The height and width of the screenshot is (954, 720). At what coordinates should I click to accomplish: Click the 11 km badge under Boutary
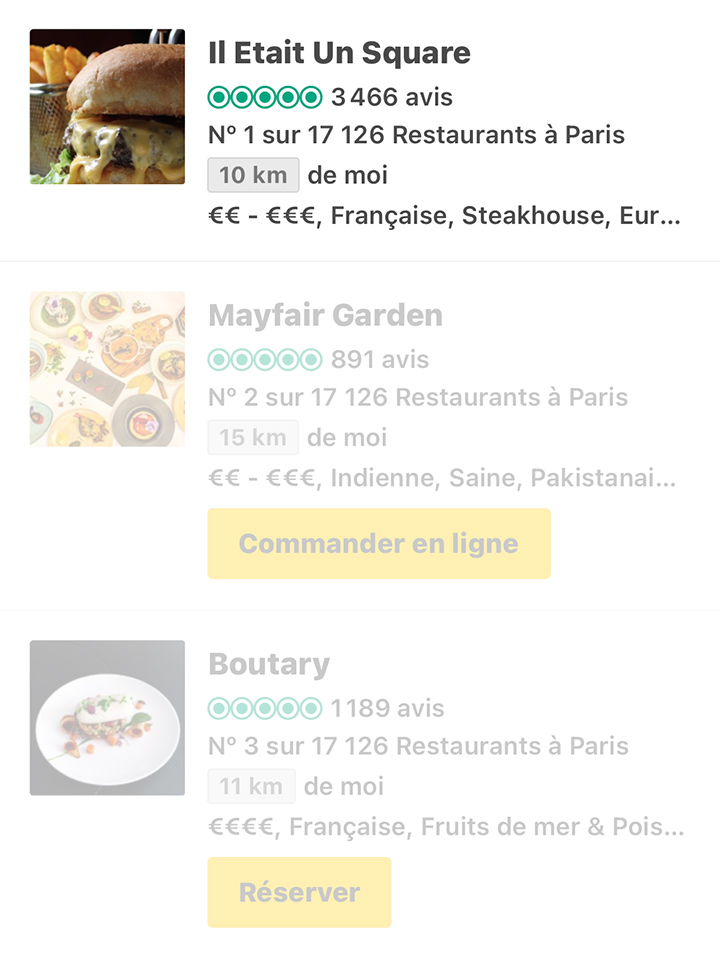(251, 786)
